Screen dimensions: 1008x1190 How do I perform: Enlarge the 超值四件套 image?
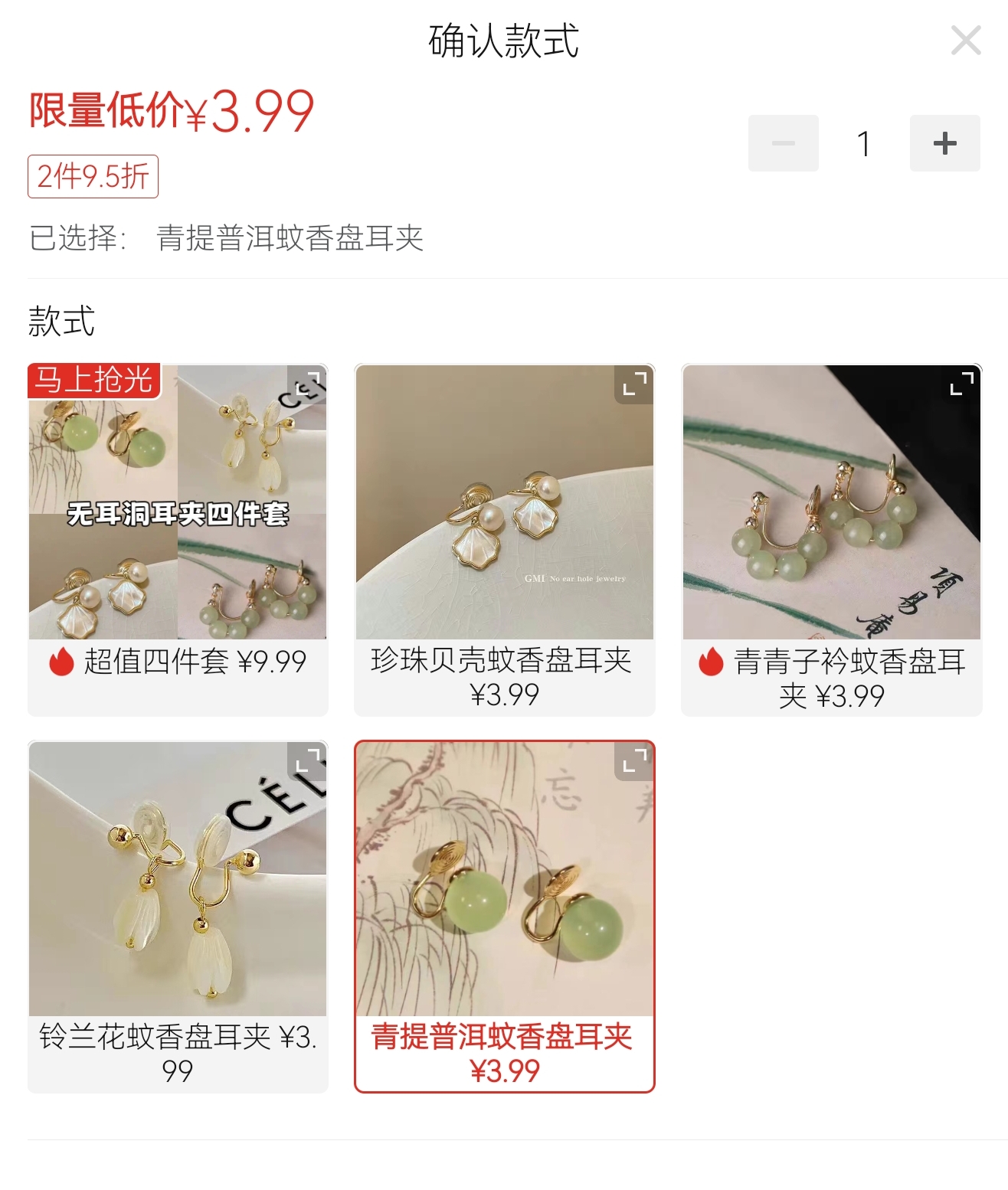[308, 384]
